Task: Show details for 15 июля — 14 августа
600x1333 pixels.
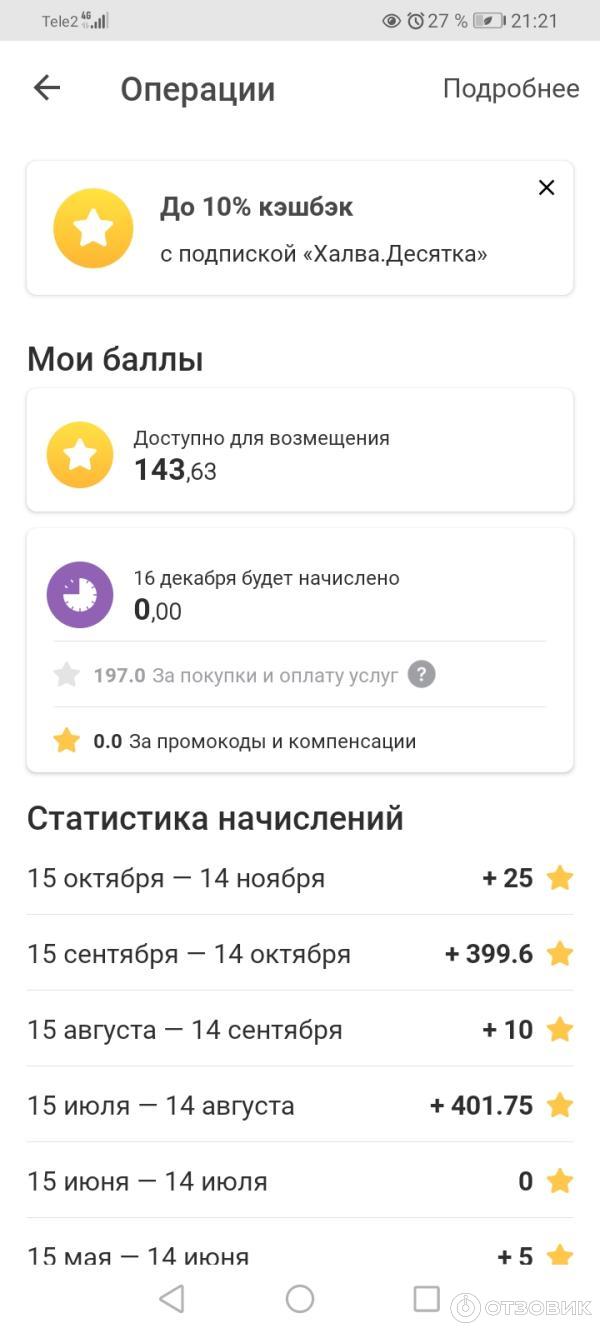Action: [x=300, y=1106]
